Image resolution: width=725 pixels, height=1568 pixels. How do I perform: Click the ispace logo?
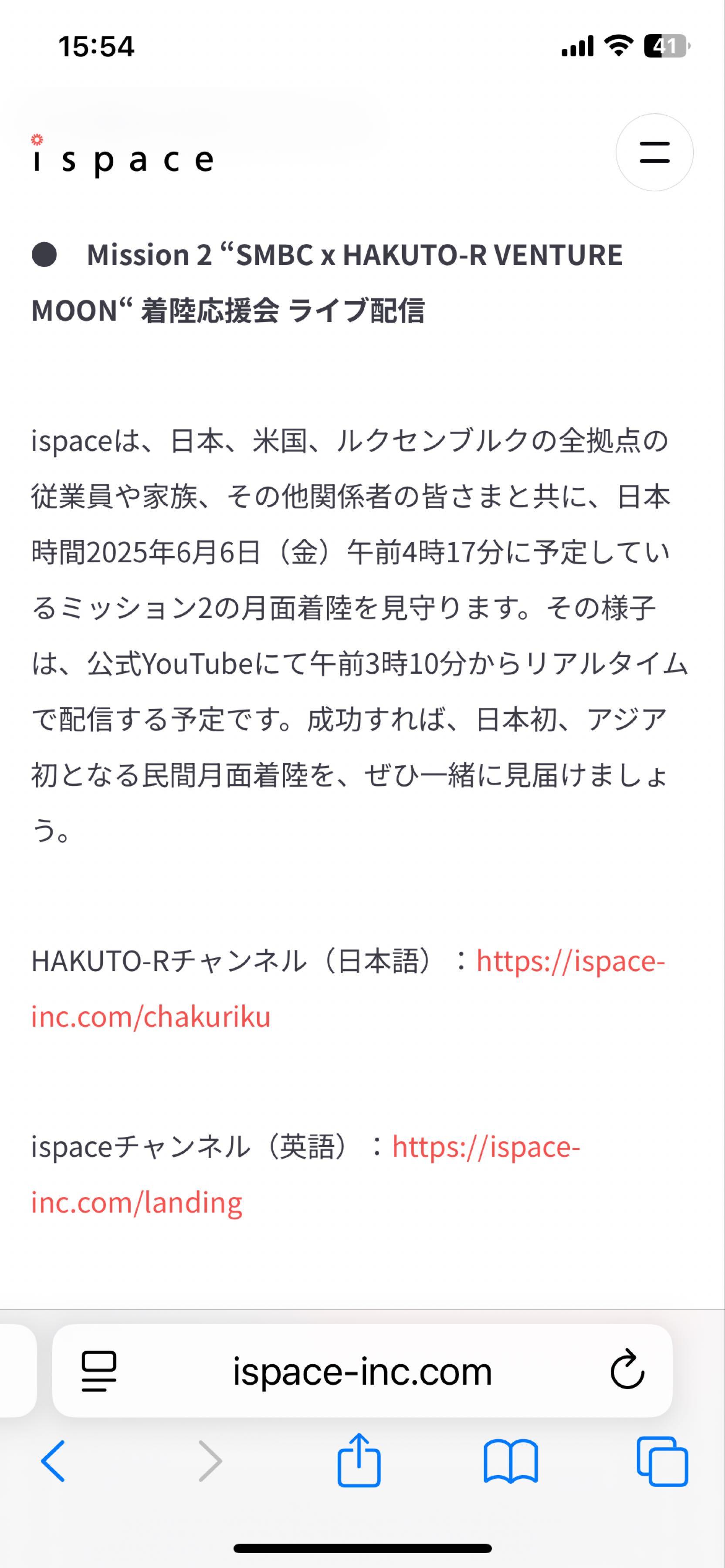[122, 157]
